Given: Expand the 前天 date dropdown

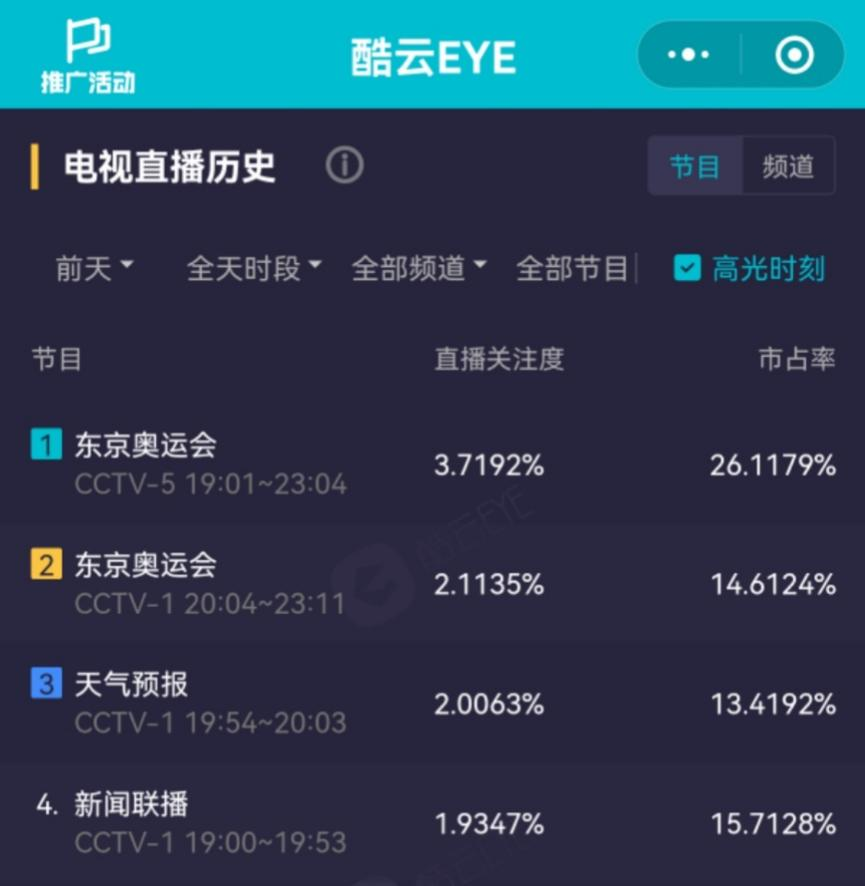Looking at the screenshot, I should coord(95,268).
